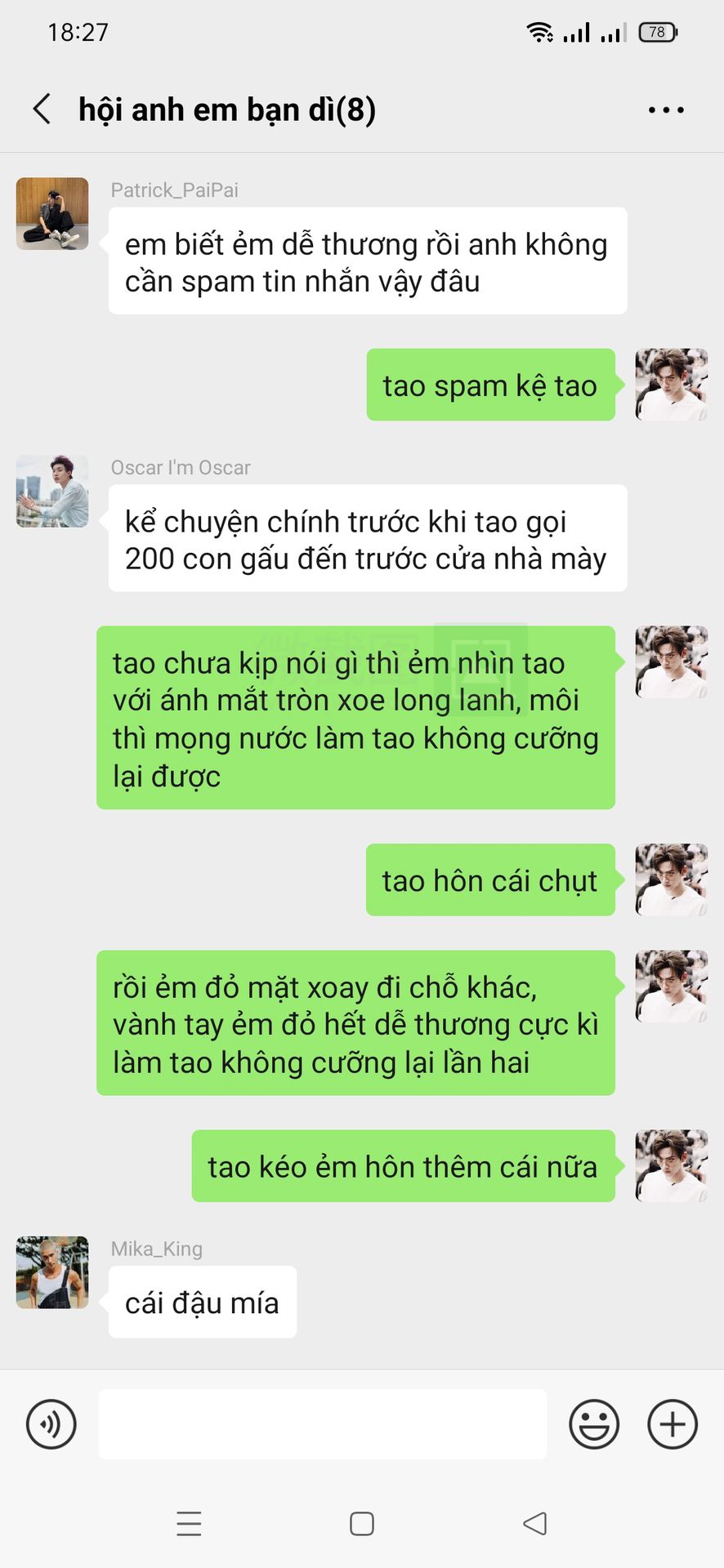Open Patrick_PaiPai's profile picture
The width and height of the screenshot is (724, 1568).
point(52,213)
